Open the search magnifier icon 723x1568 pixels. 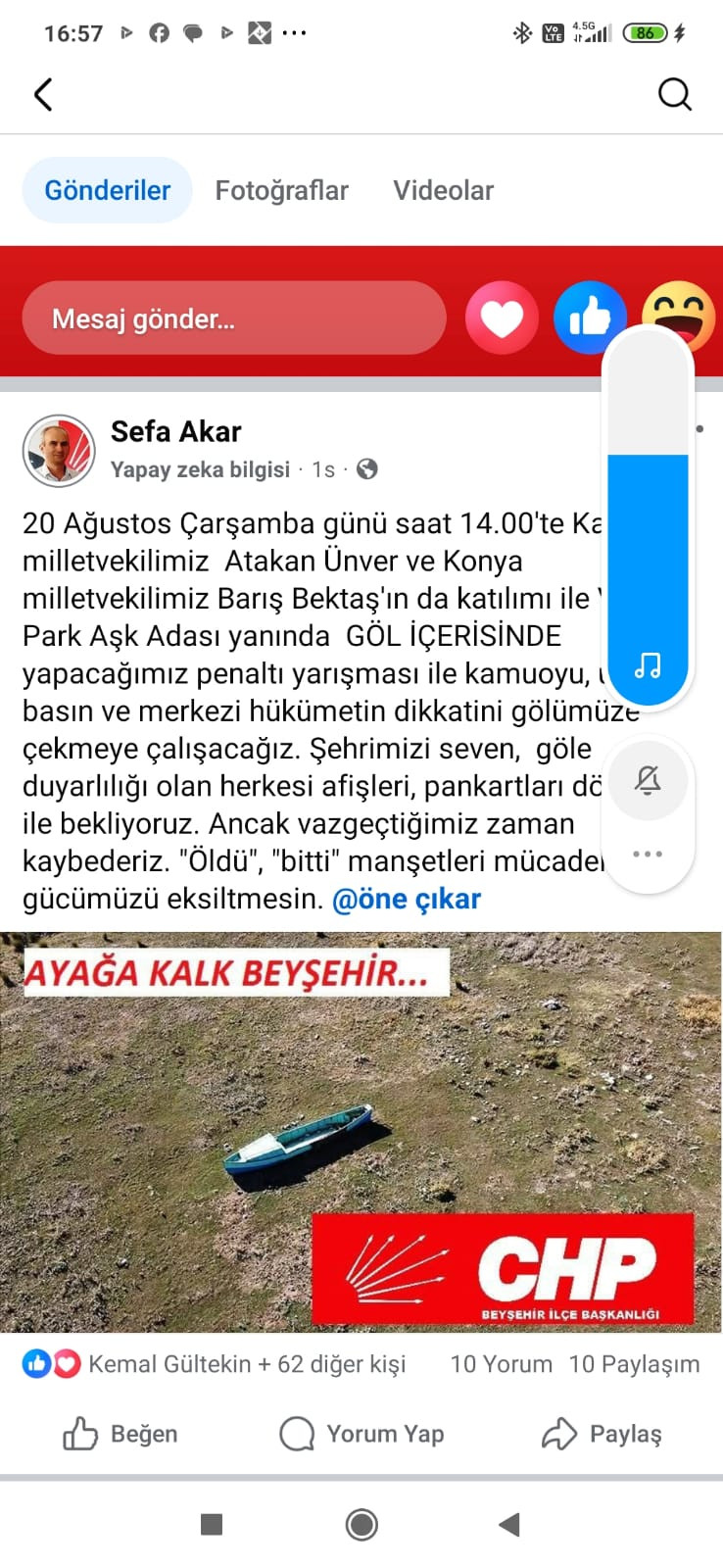point(674,95)
